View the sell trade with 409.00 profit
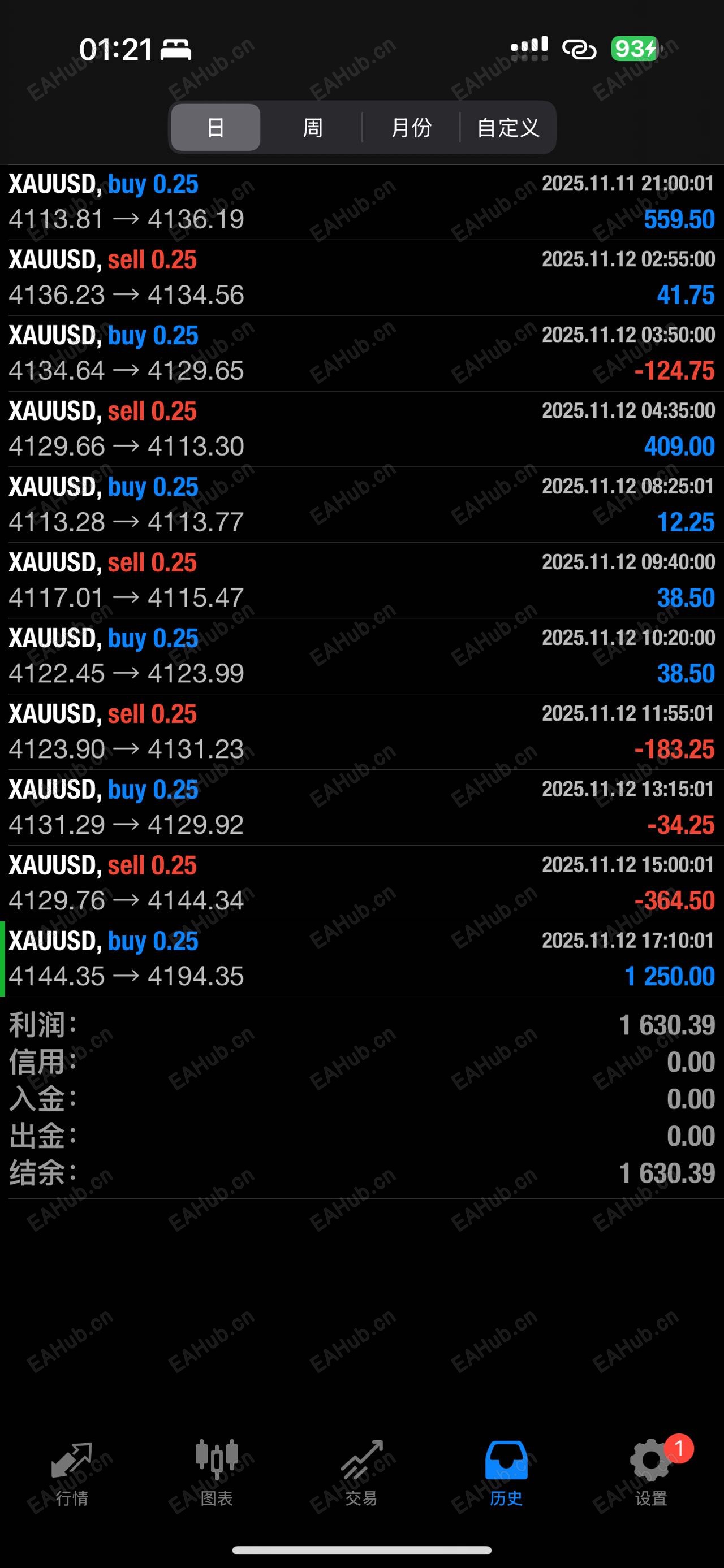Screen dimensions: 724x1568 coord(361,429)
